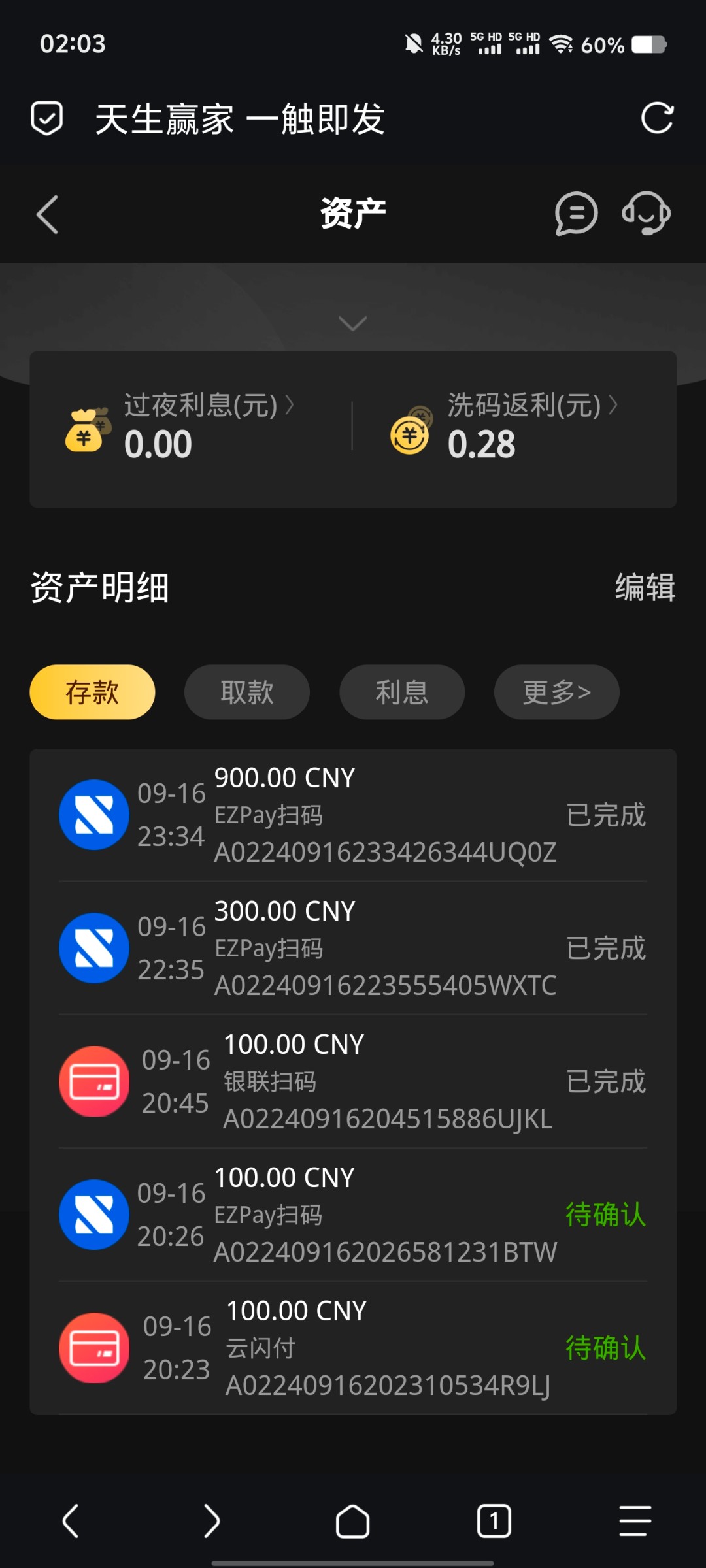Image resolution: width=706 pixels, height=1568 pixels.
Task: Open the 100.00 CNY 银联扫码 deposit record
Action: pos(353,1082)
